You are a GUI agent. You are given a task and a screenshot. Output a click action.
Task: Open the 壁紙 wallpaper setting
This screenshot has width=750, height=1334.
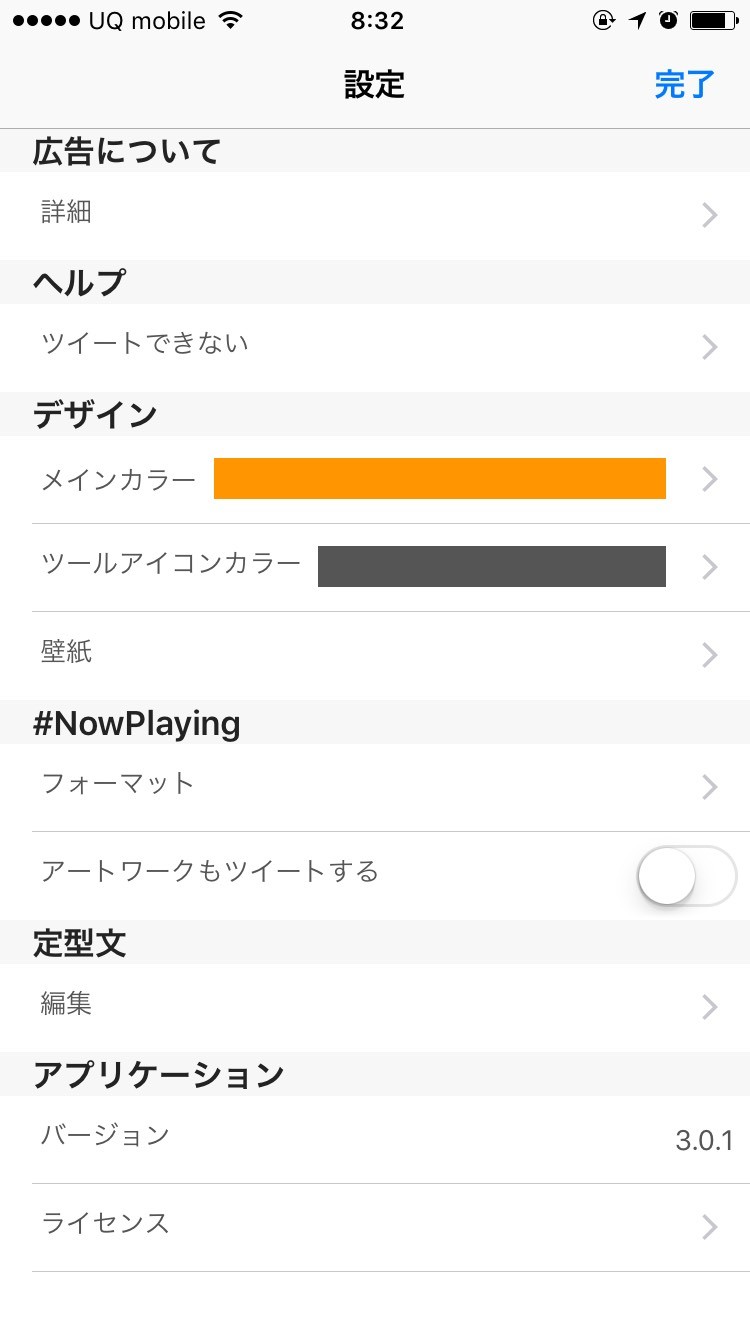pyautogui.click(x=375, y=654)
